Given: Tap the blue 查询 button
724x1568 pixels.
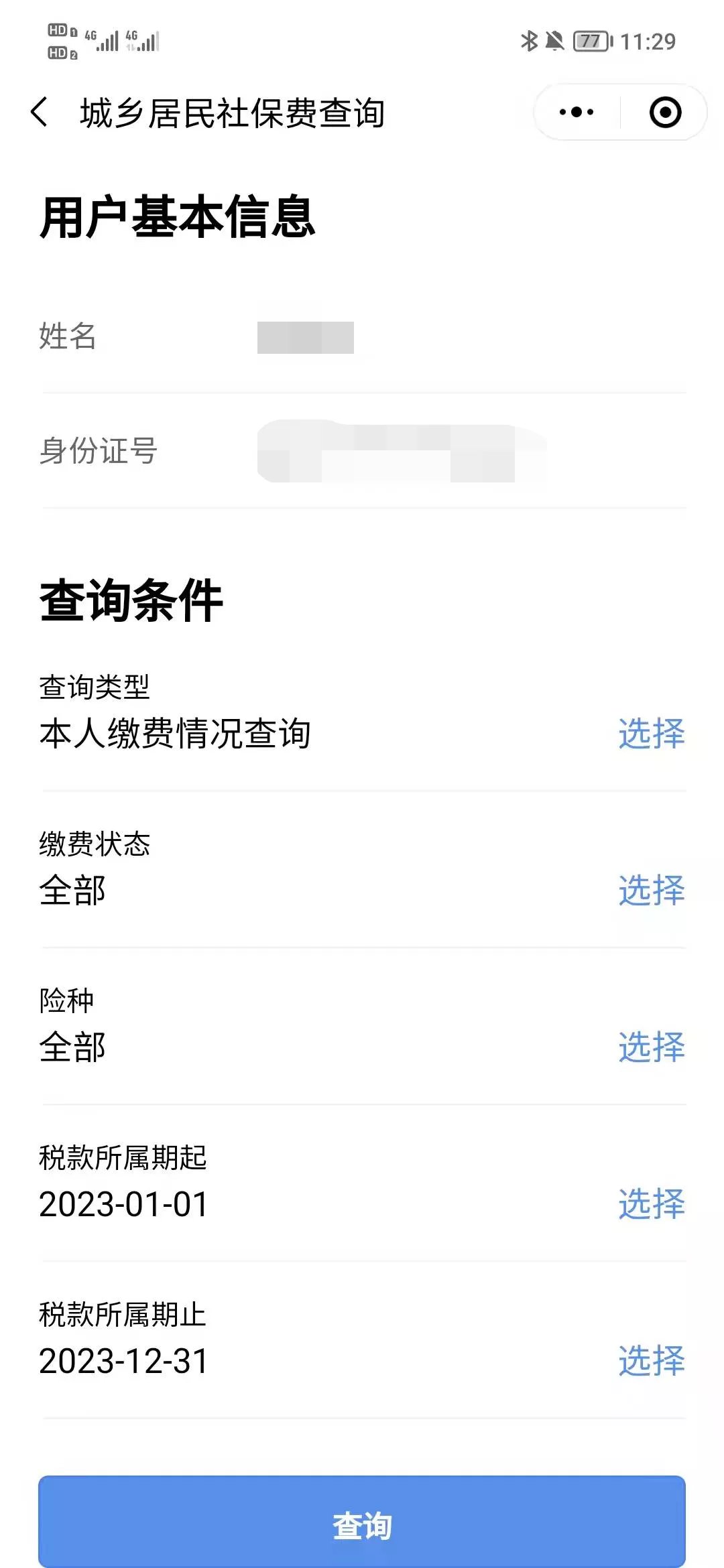Looking at the screenshot, I should (x=362, y=1525).
